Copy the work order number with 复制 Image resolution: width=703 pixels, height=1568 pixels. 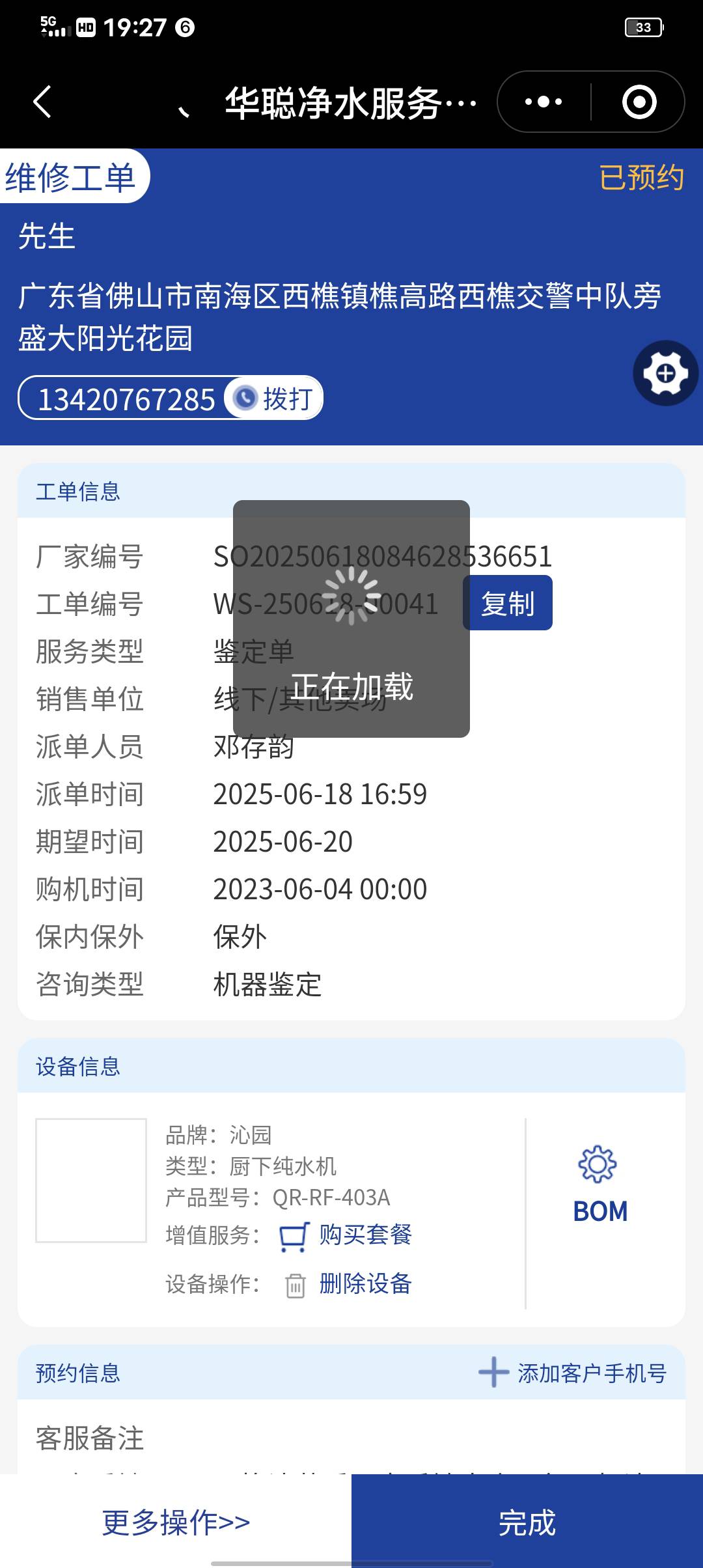(x=508, y=604)
